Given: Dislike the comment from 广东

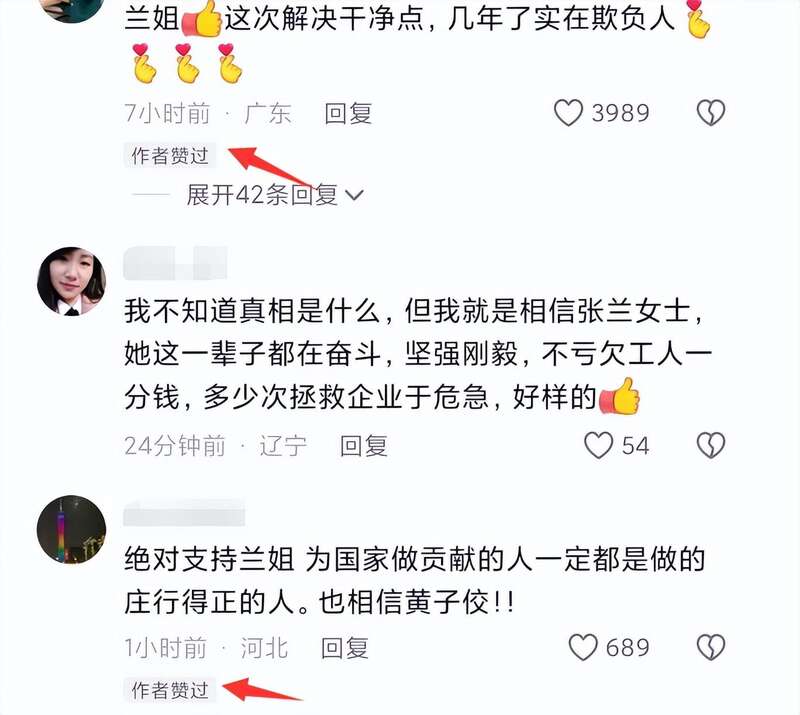Looking at the screenshot, I should point(710,113).
